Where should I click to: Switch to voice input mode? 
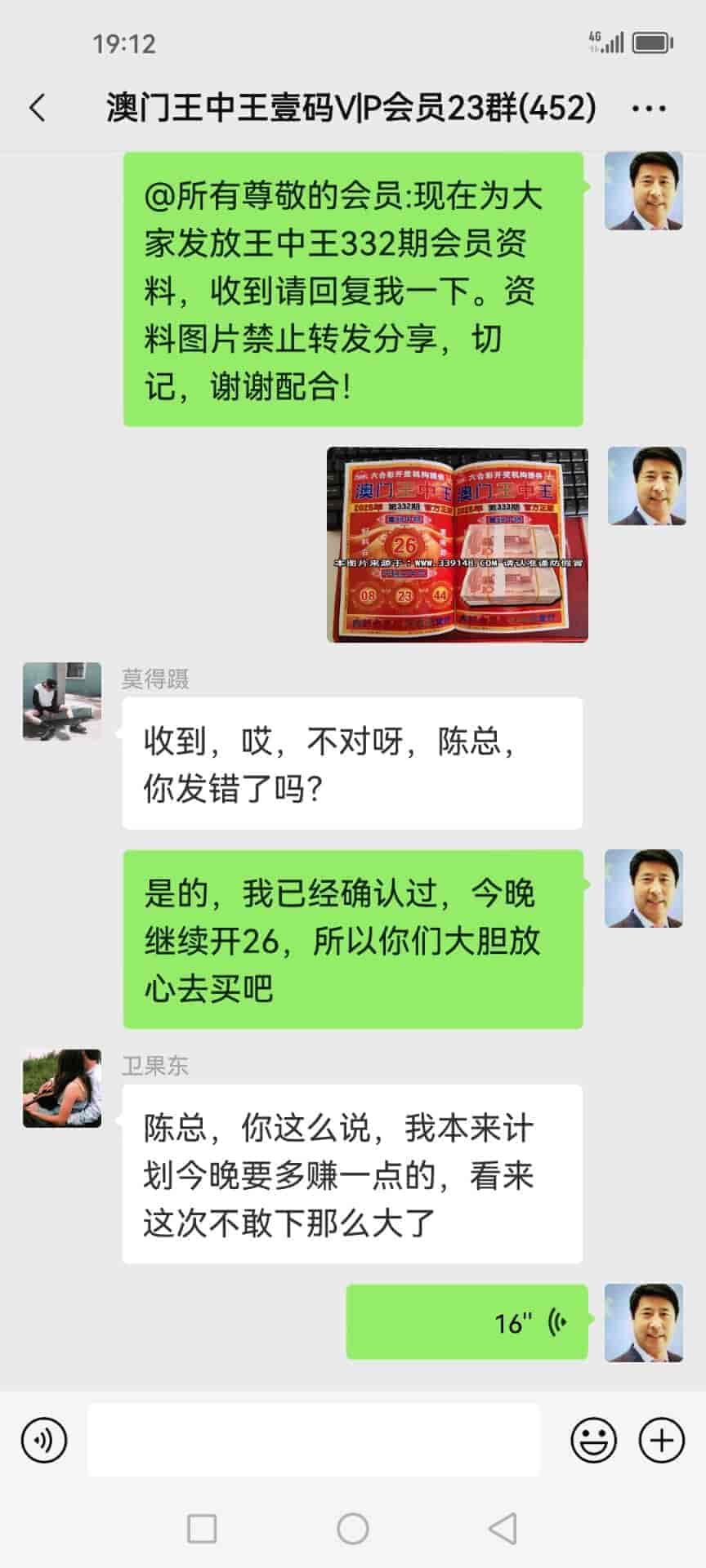(x=44, y=1440)
